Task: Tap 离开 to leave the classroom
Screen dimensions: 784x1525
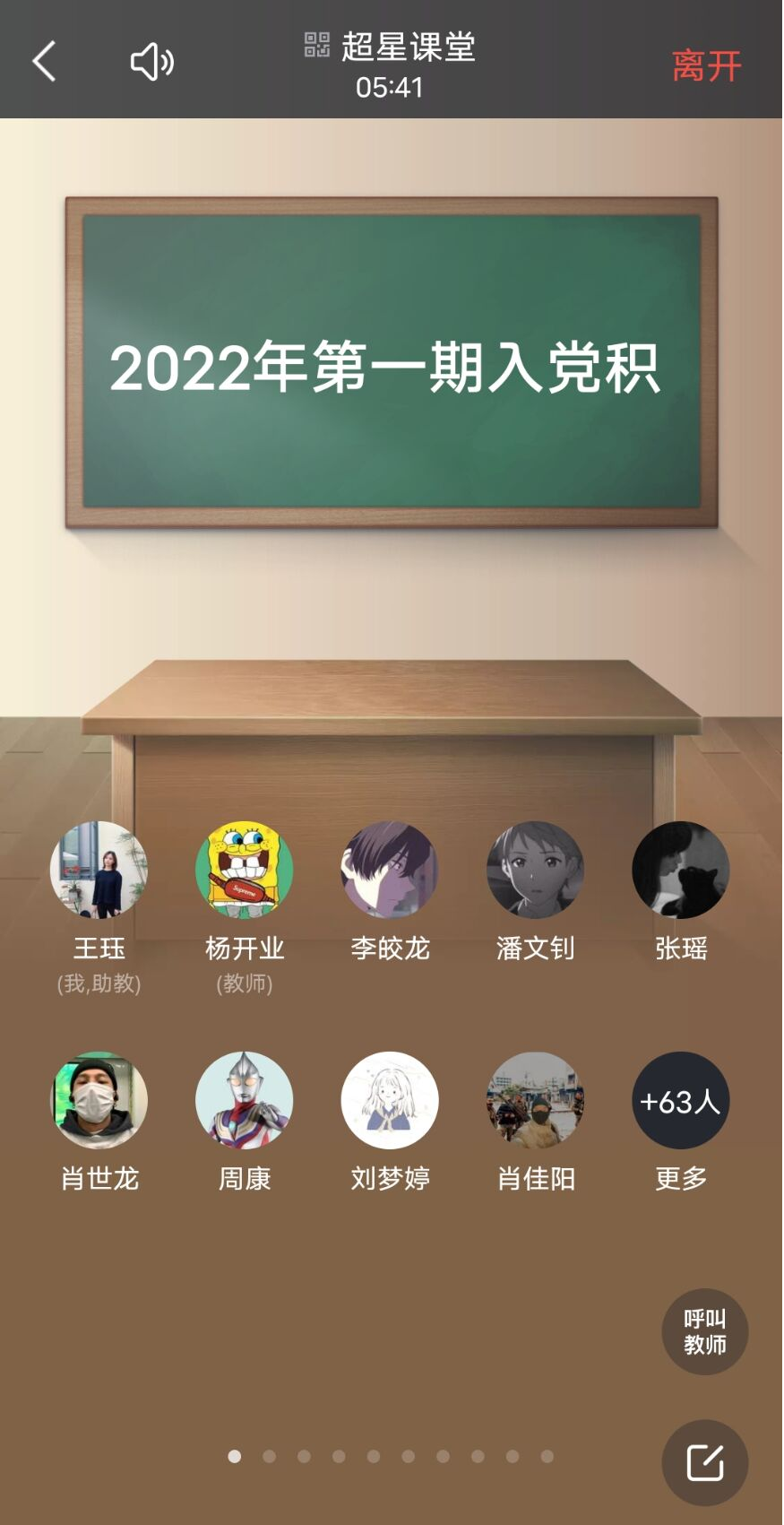Action: (706, 65)
